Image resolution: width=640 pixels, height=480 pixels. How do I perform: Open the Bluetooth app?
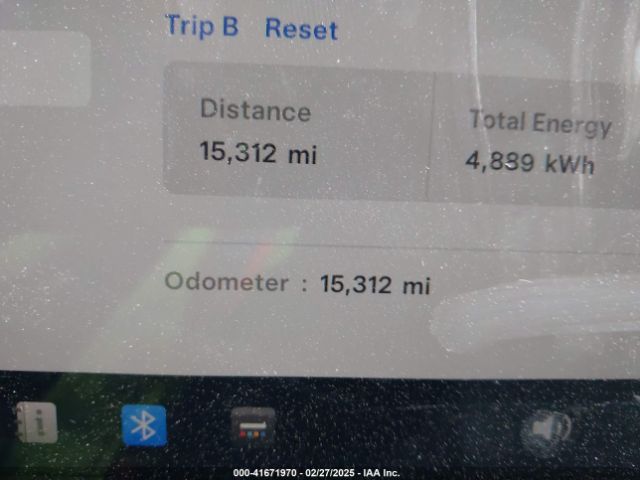[144, 425]
